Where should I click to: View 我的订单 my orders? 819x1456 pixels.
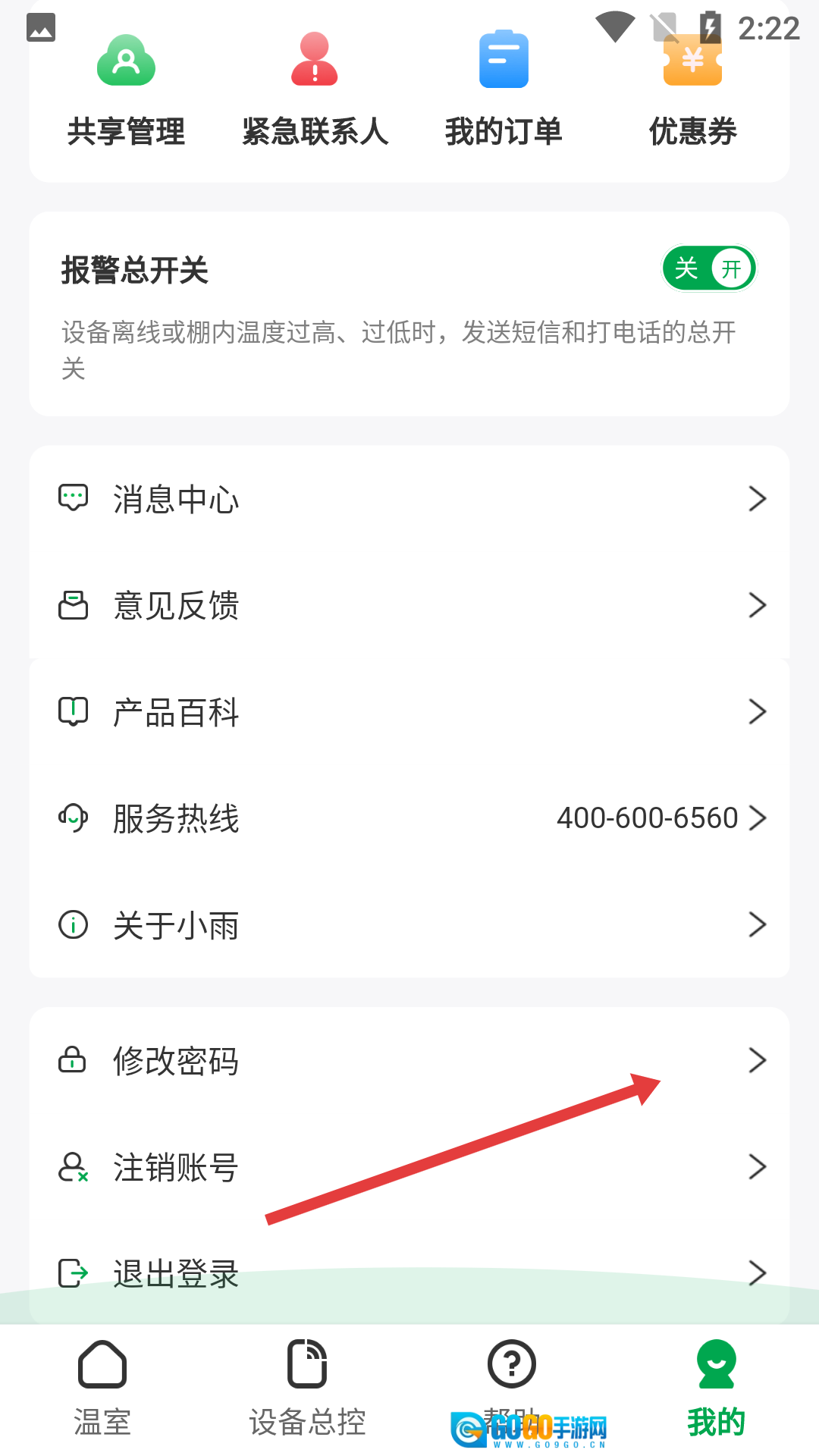click(504, 93)
